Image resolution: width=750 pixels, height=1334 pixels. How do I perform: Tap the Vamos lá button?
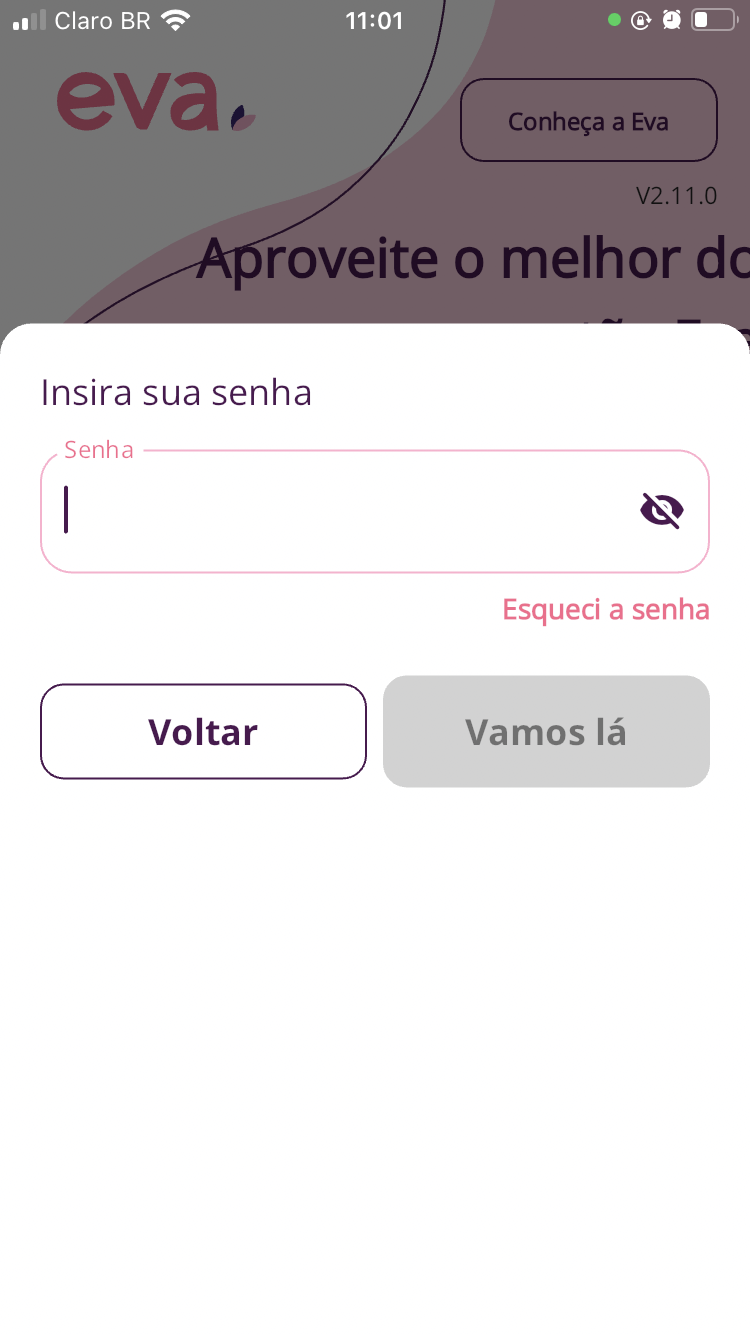tap(546, 731)
